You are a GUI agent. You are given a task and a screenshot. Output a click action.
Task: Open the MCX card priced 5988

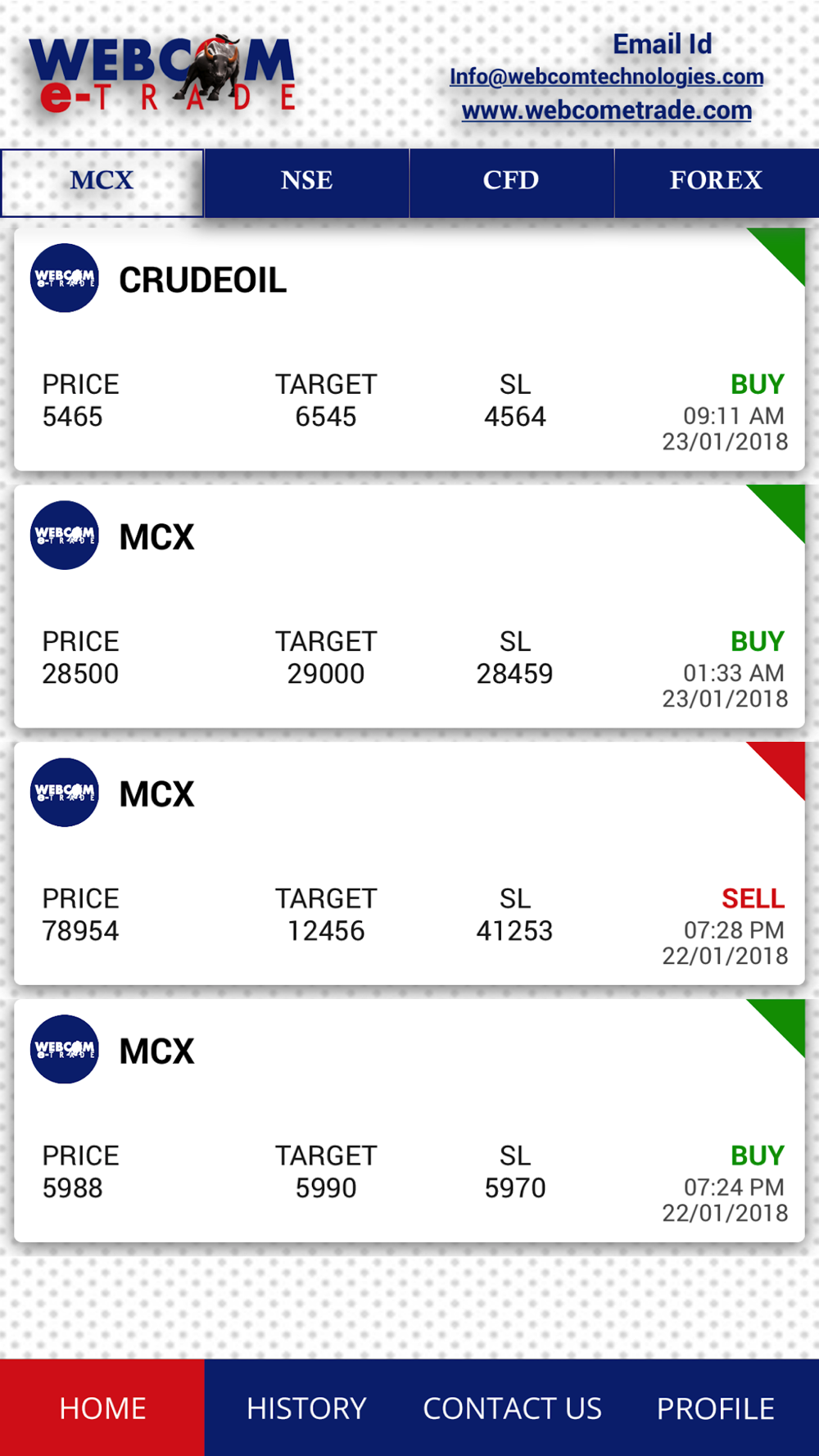coord(409,1121)
